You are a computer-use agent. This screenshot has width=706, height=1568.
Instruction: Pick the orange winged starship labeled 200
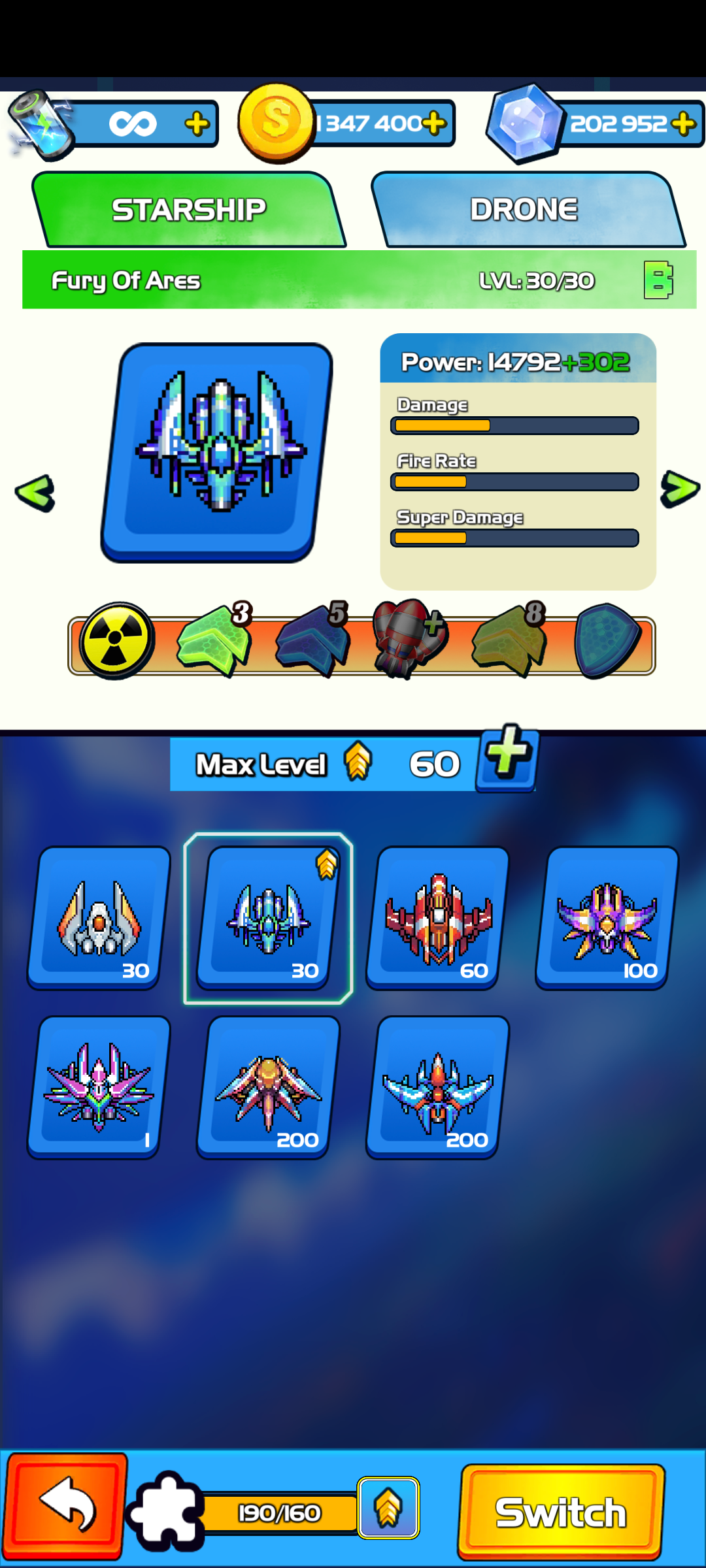point(268,1087)
